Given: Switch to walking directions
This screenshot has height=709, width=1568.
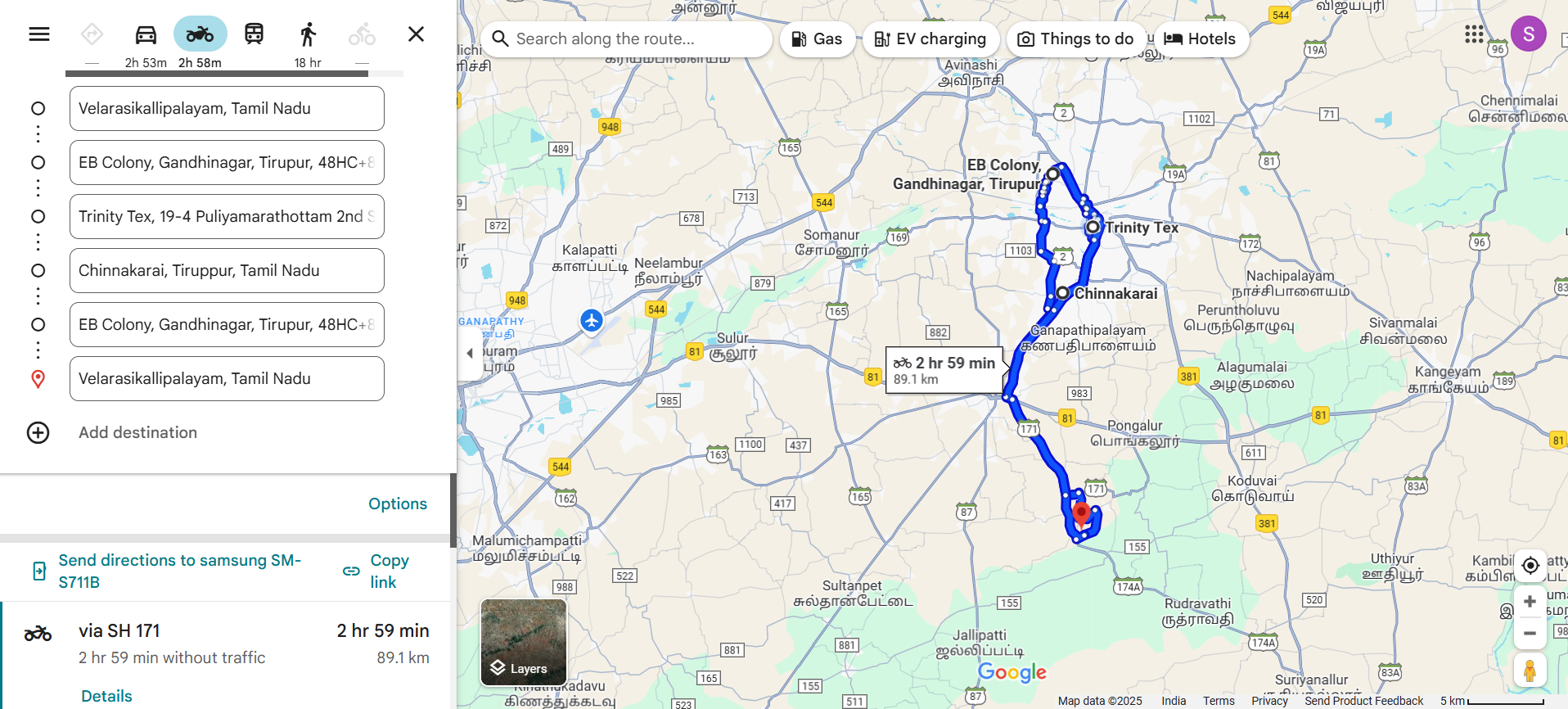Looking at the screenshot, I should [308, 34].
